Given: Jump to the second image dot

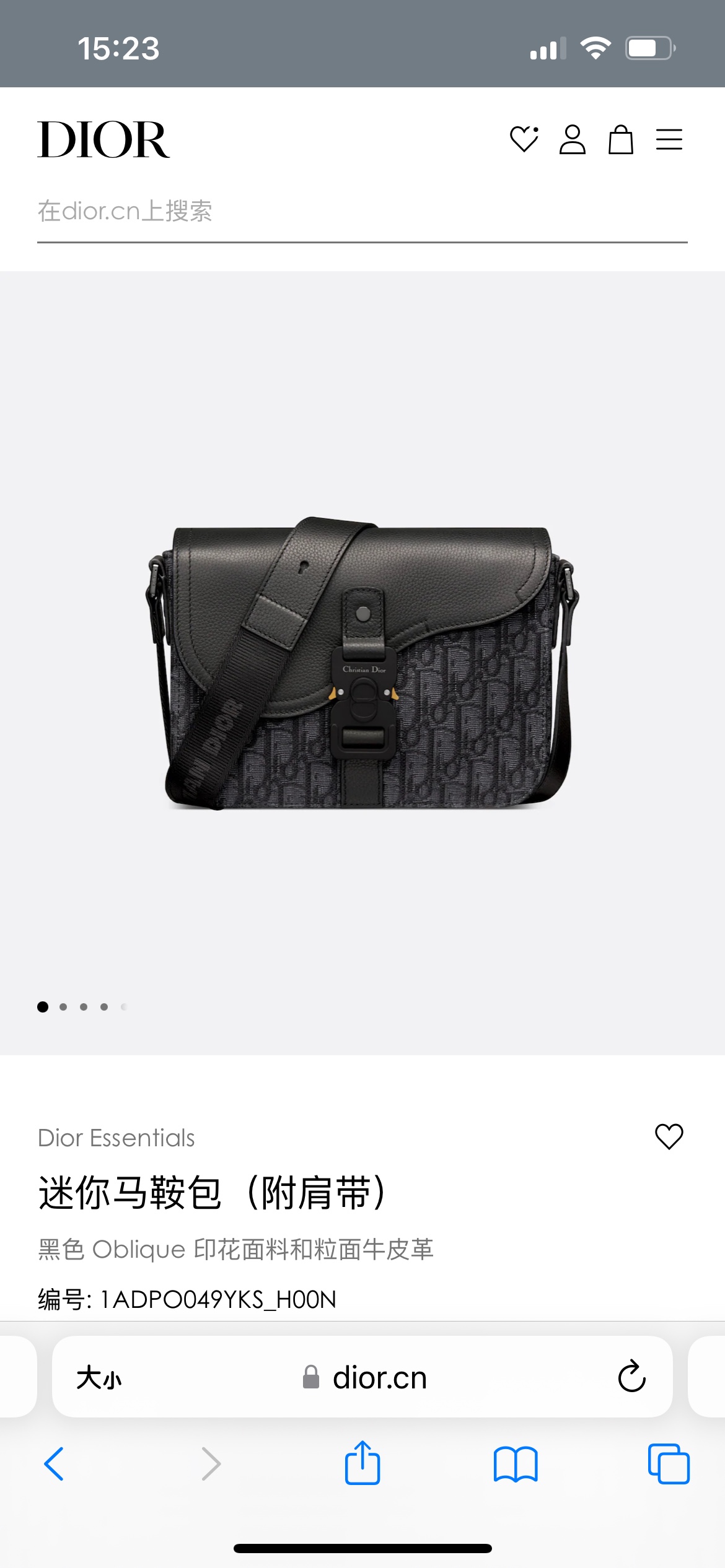Looking at the screenshot, I should click(x=63, y=1007).
